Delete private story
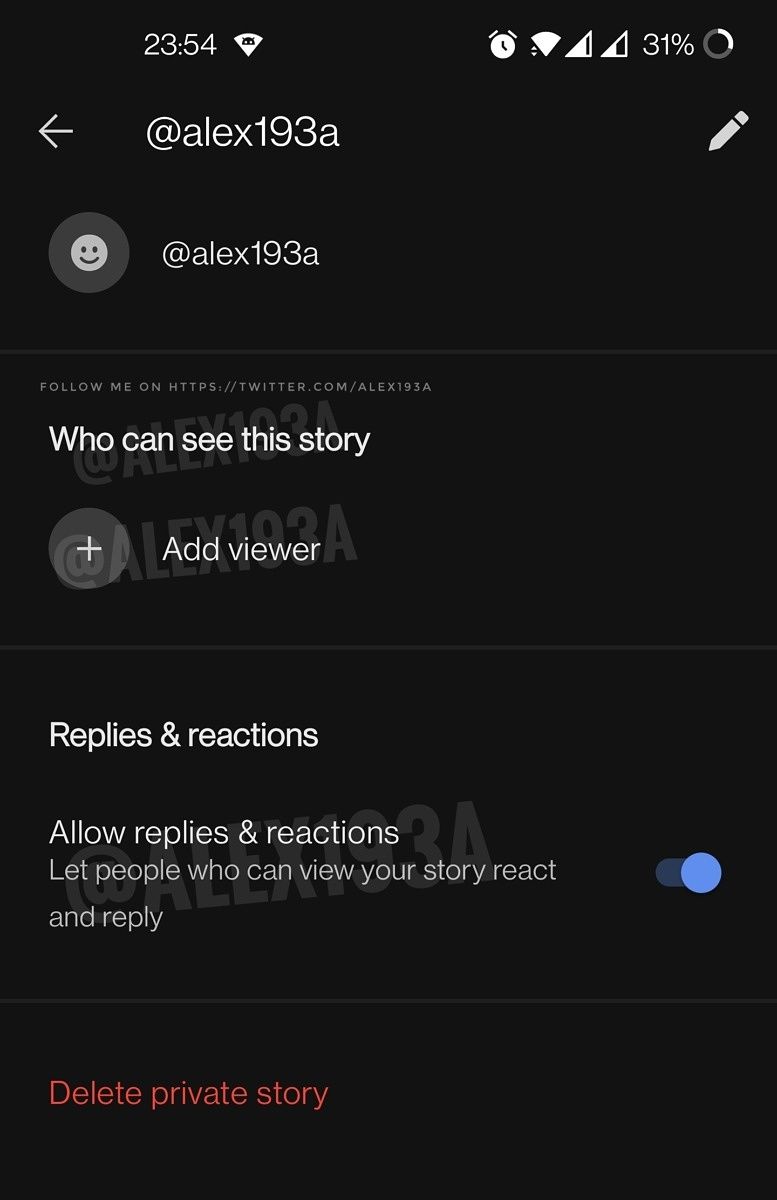This screenshot has height=1200, width=777. 188,1093
